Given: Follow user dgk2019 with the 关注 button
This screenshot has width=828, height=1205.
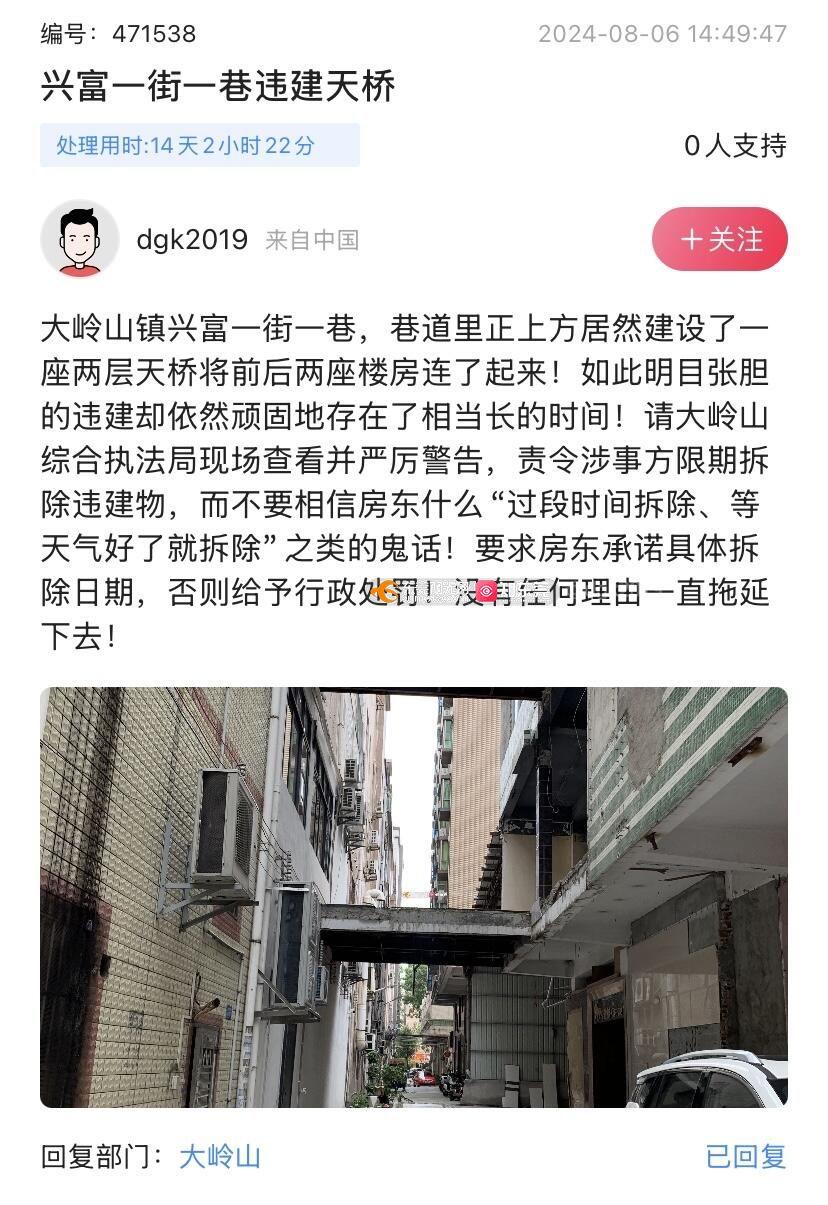Looking at the screenshot, I should coord(719,240).
